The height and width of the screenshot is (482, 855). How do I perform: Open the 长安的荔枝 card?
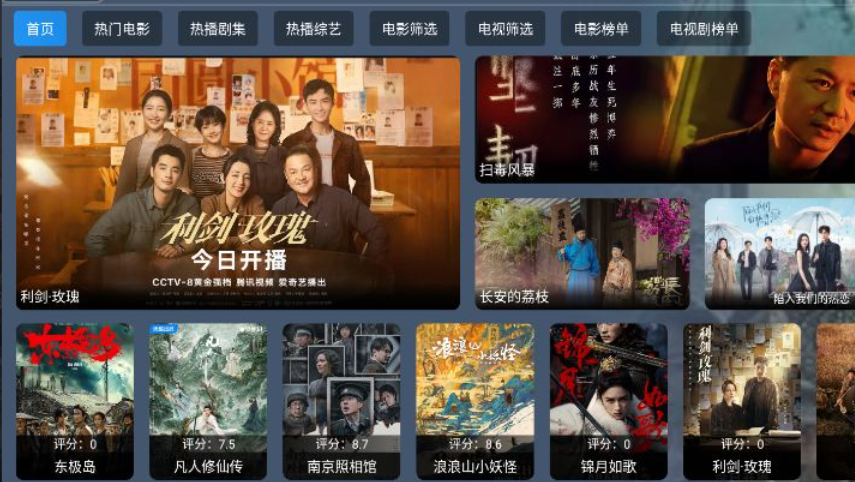[x=582, y=253]
